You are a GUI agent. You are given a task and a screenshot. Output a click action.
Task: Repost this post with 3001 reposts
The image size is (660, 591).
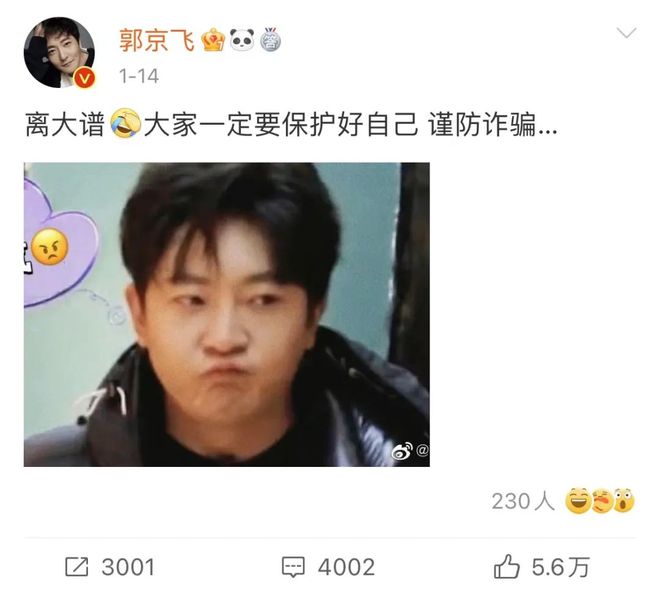[110, 567]
